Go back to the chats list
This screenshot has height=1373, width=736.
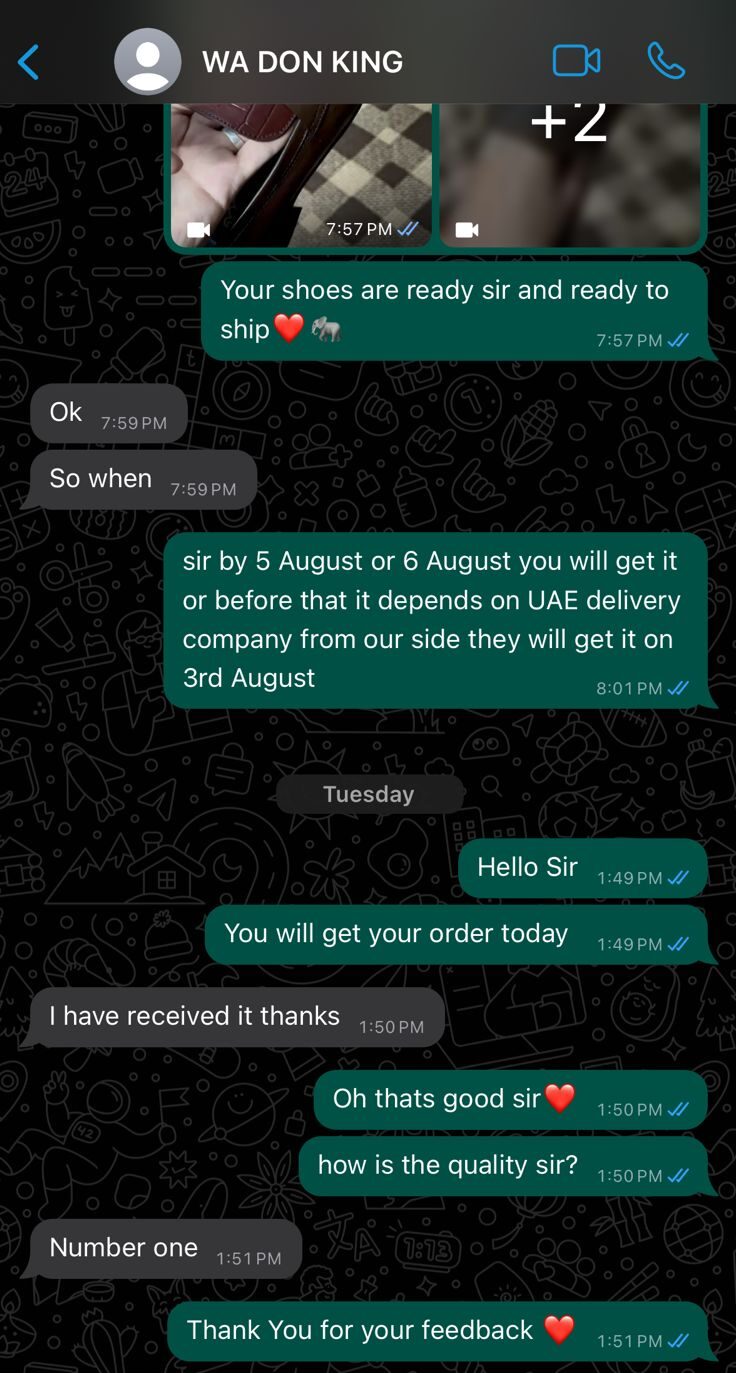coord(29,62)
